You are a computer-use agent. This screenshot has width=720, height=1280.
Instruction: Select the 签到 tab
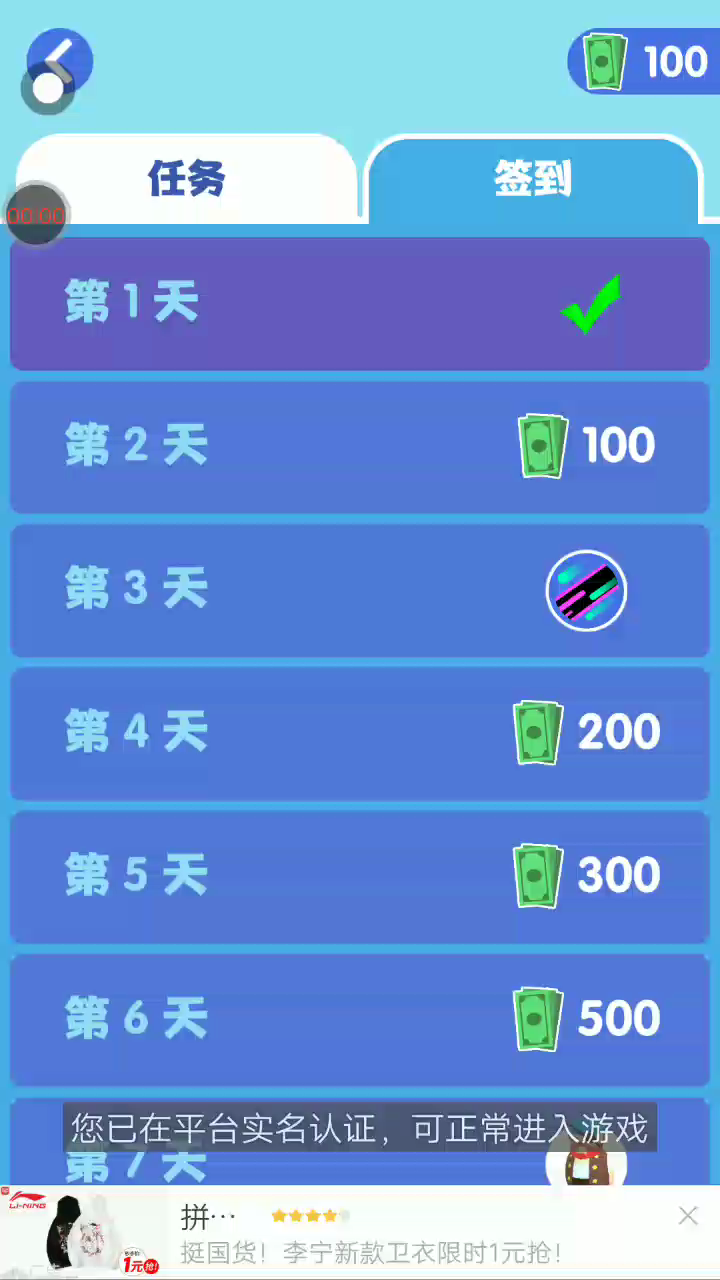coord(532,179)
